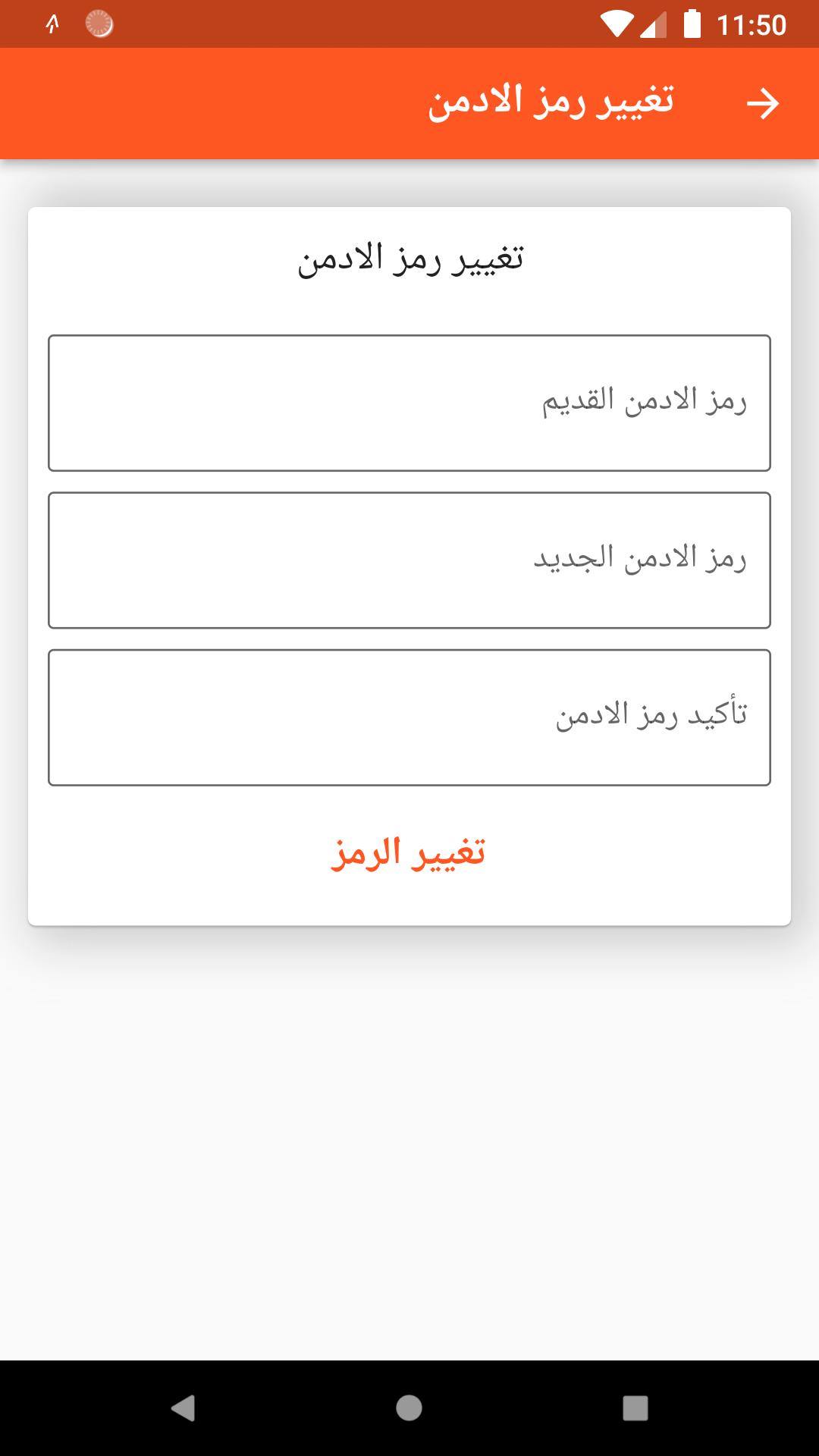Select the confirm admin code field (تأكيد رمز الادمن)
The width and height of the screenshot is (819, 1456).
pyautogui.click(x=409, y=717)
